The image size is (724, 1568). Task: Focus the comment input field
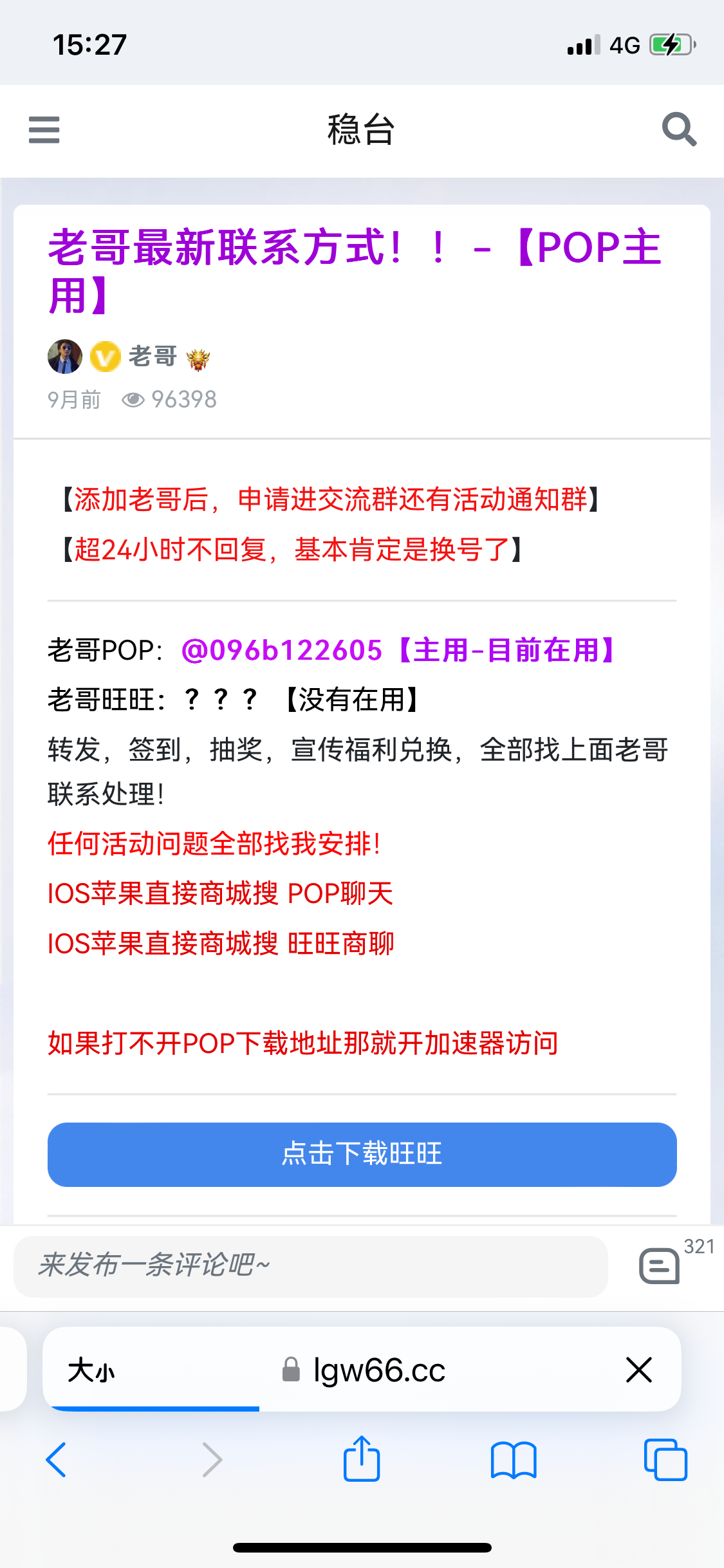pos(311,1266)
